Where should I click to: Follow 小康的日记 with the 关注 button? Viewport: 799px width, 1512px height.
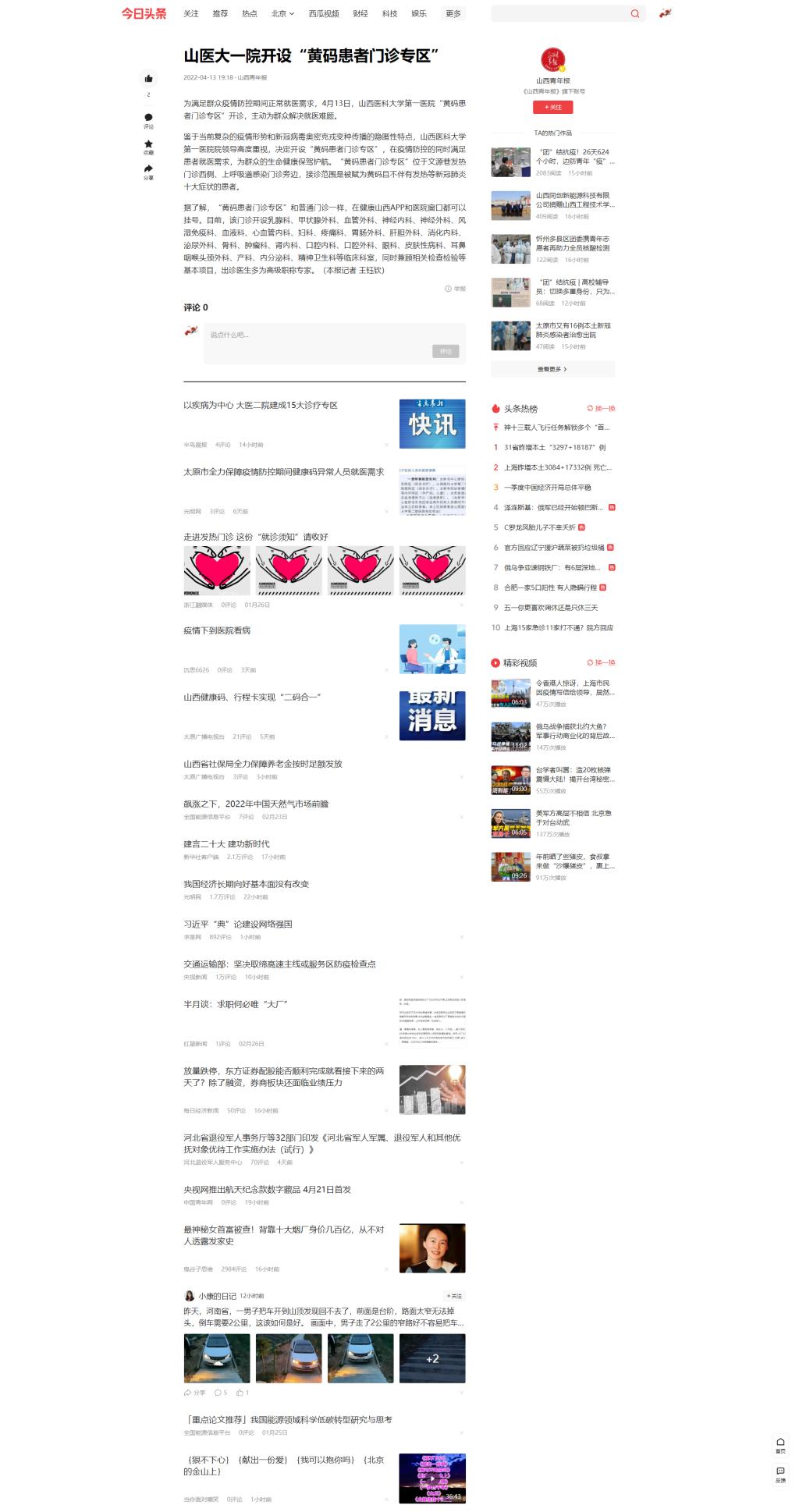pos(454,1296)
